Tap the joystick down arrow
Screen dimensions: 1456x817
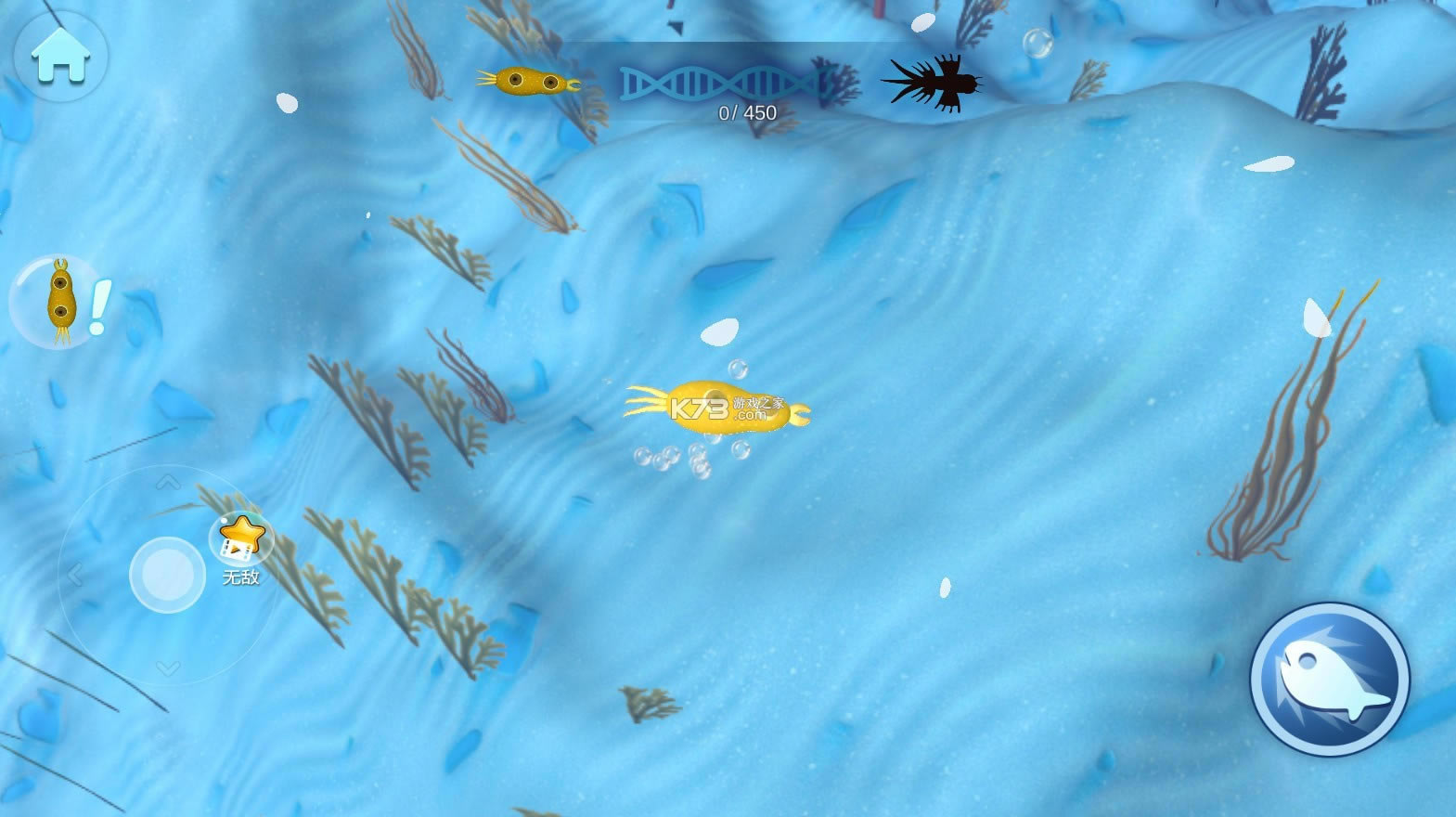(x=168, y=668)
